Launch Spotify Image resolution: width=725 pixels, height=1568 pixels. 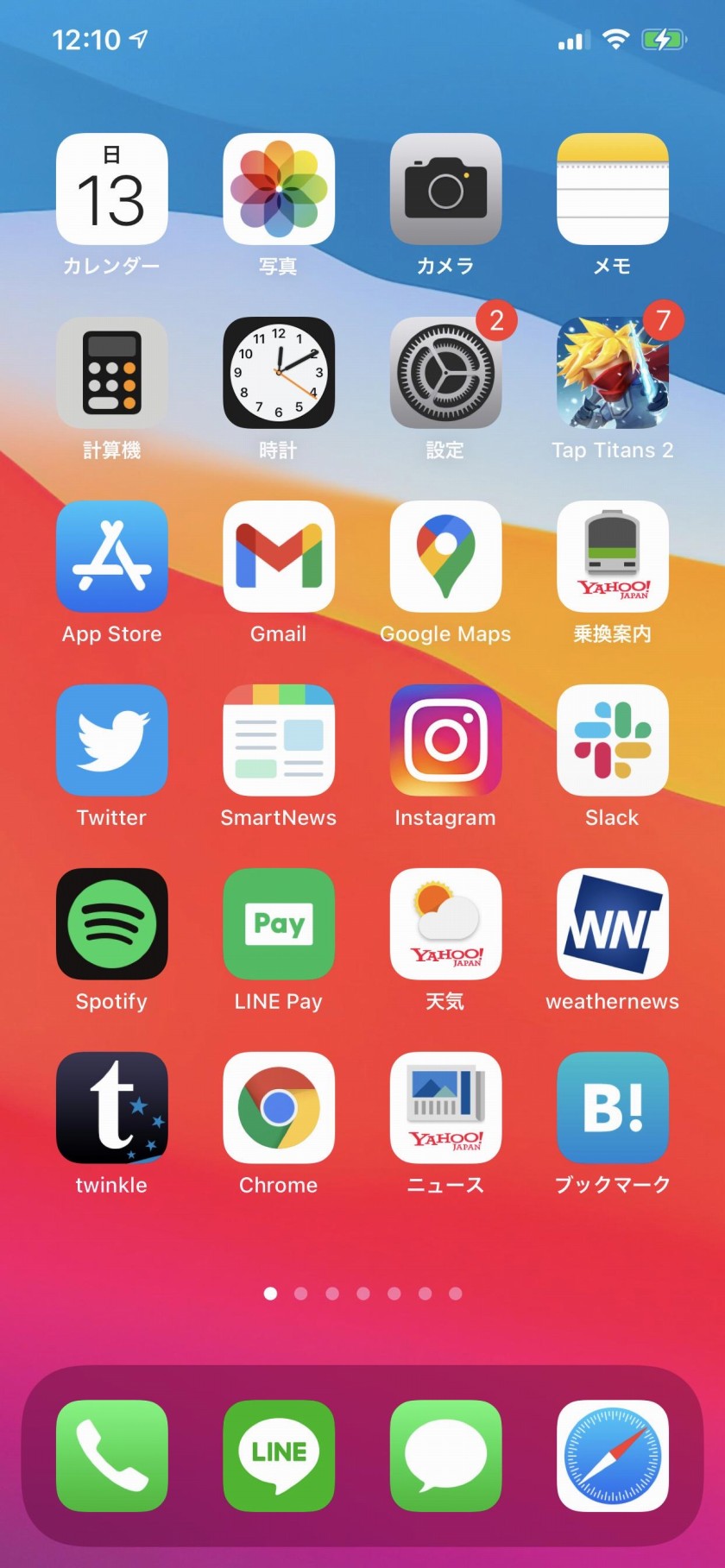(111, 924)
